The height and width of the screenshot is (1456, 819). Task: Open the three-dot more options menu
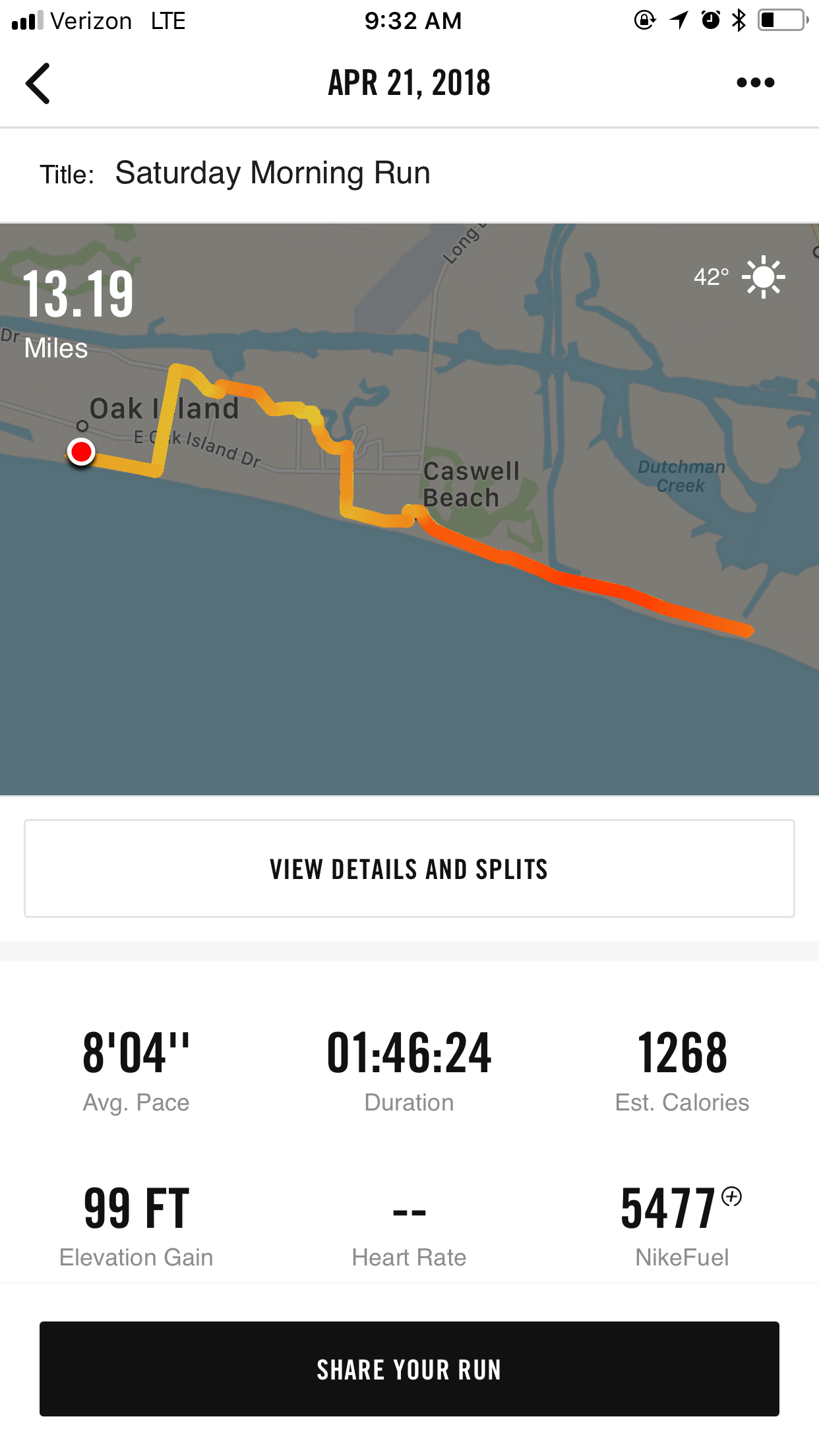coord(755,83)
